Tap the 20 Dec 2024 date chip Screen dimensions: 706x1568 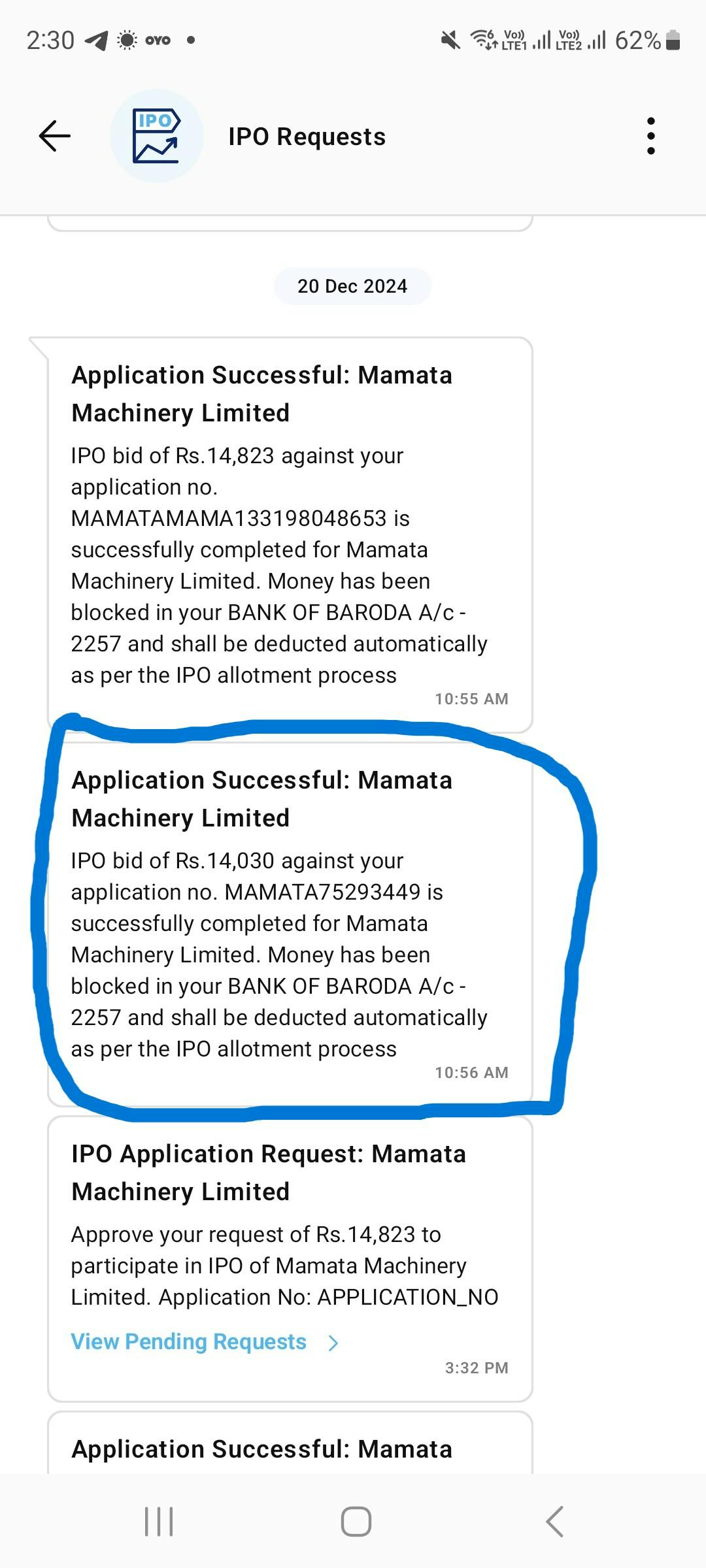click(x=352, y=286)
